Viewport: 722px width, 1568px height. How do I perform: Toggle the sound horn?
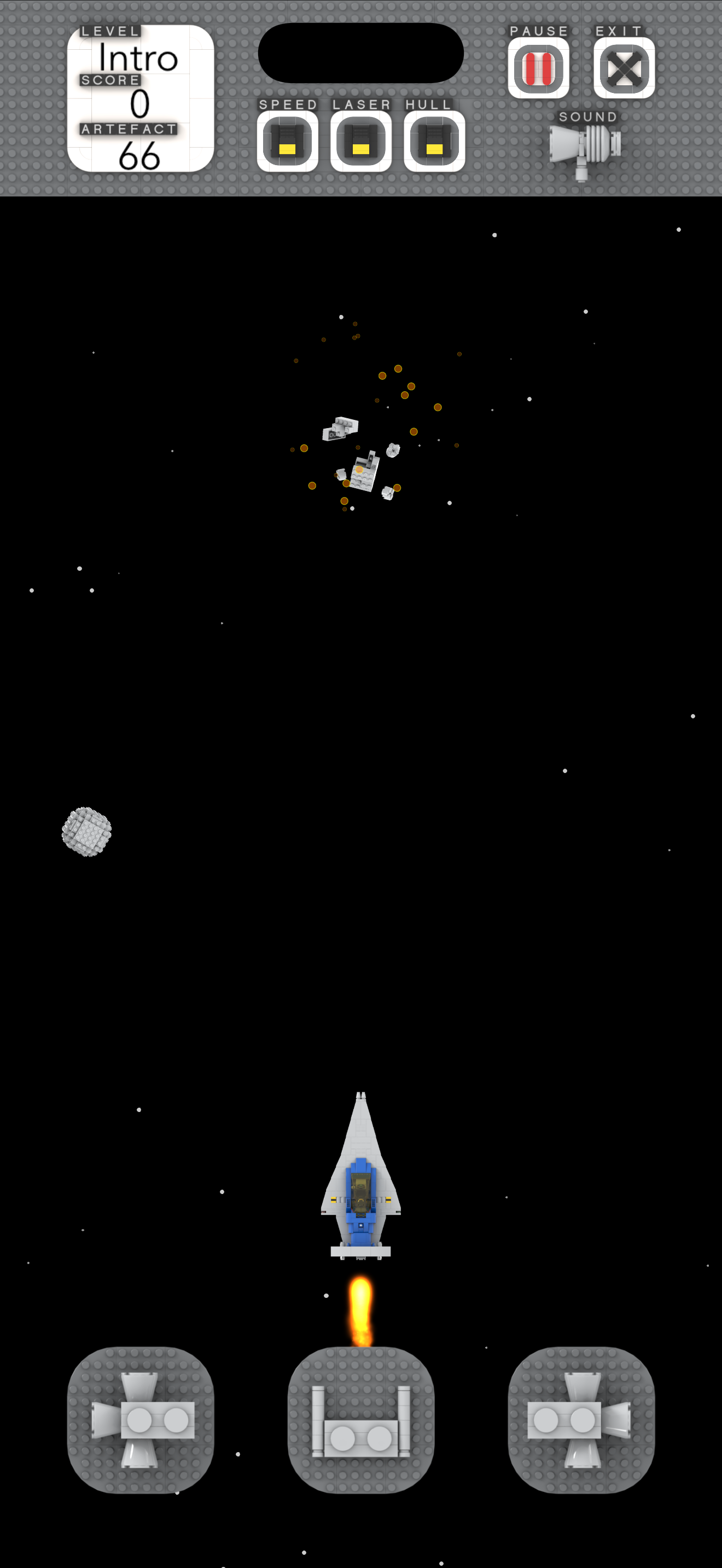point(585,147)
